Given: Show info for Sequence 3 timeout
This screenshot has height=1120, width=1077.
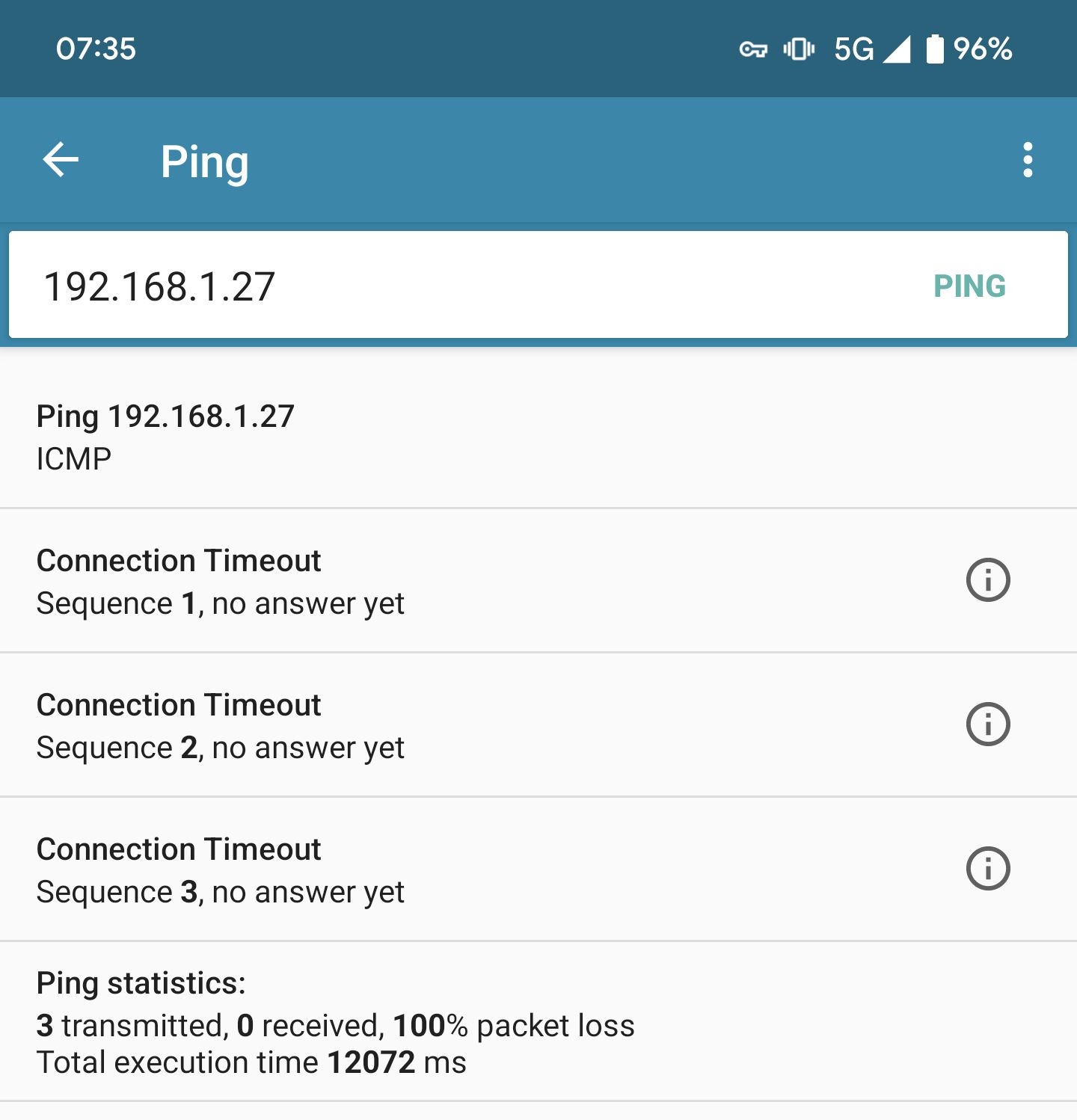Looking at the screenshot, I should 988,868.
